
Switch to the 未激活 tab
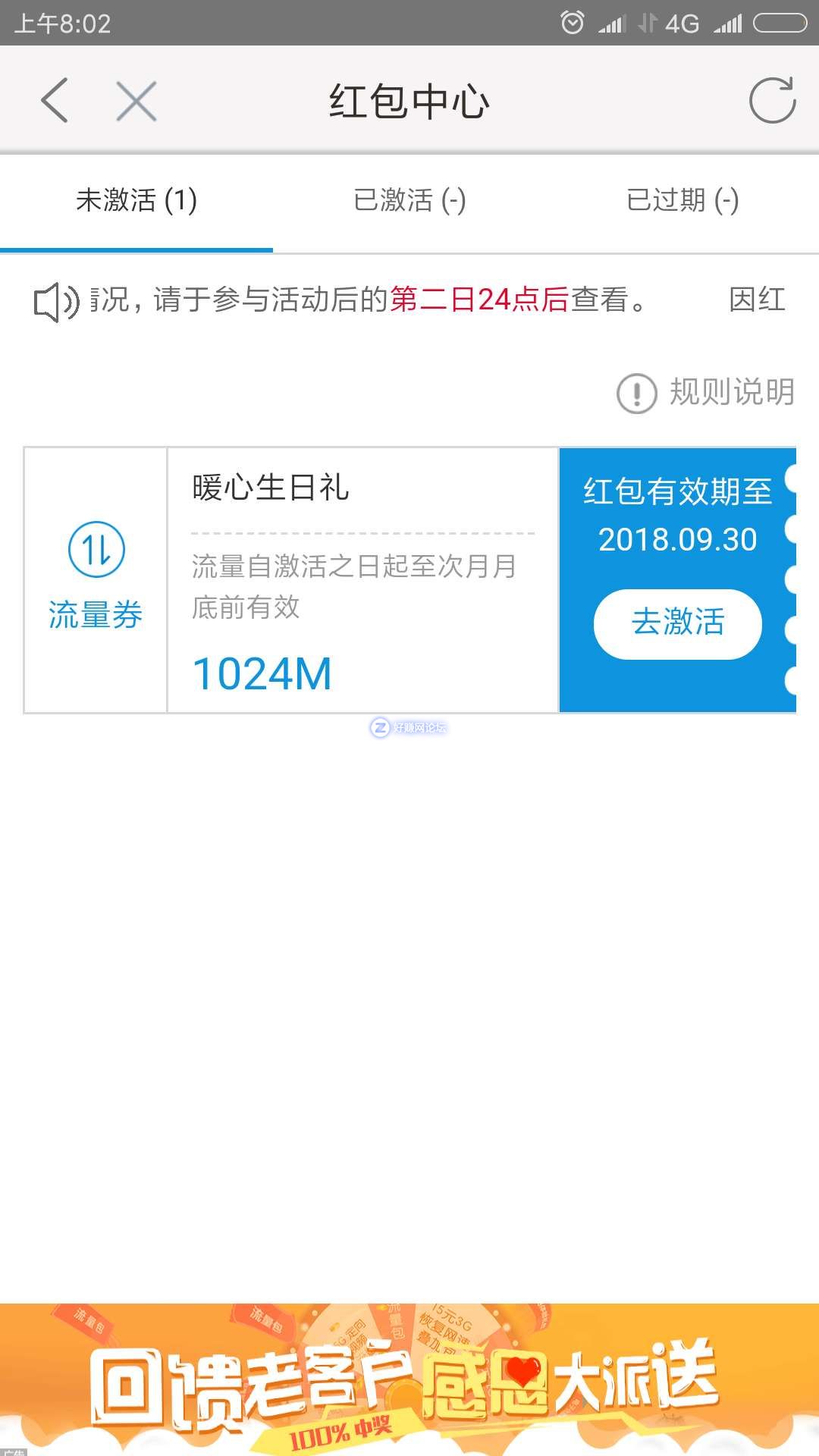point(136,201)
